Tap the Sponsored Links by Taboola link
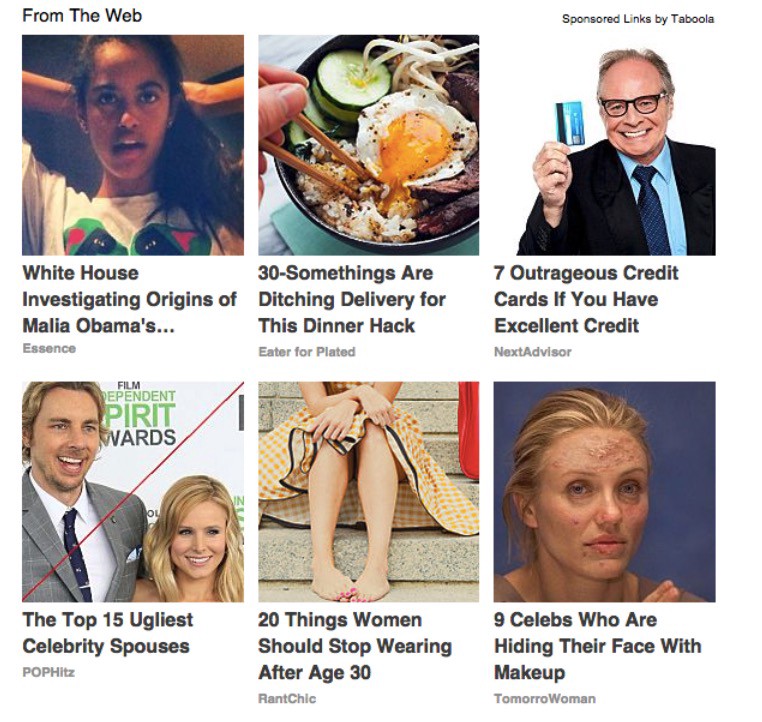Image resolution: width=762 pixels, height=722 pixels. pyautogui.click(x=638, y=19)
